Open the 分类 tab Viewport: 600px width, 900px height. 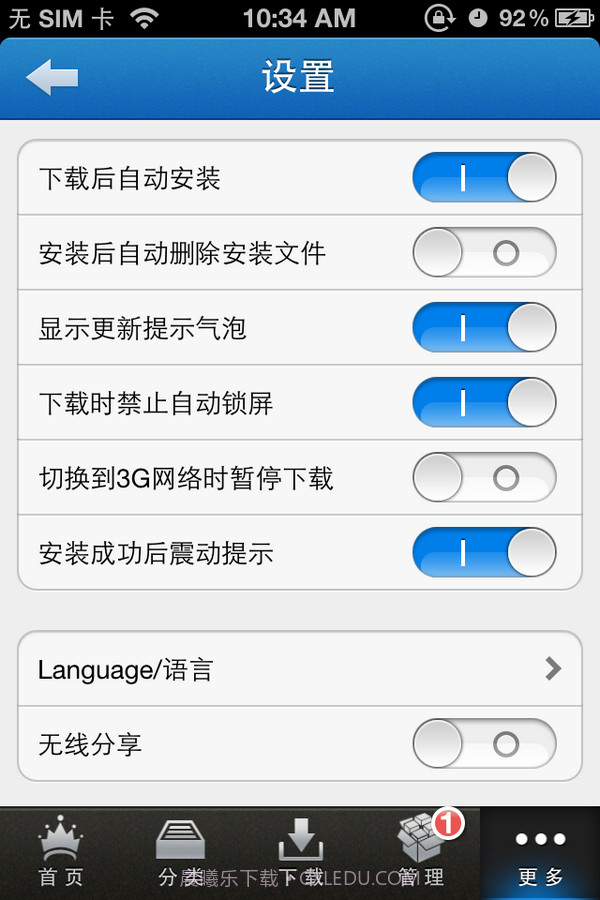pos(180,855)
